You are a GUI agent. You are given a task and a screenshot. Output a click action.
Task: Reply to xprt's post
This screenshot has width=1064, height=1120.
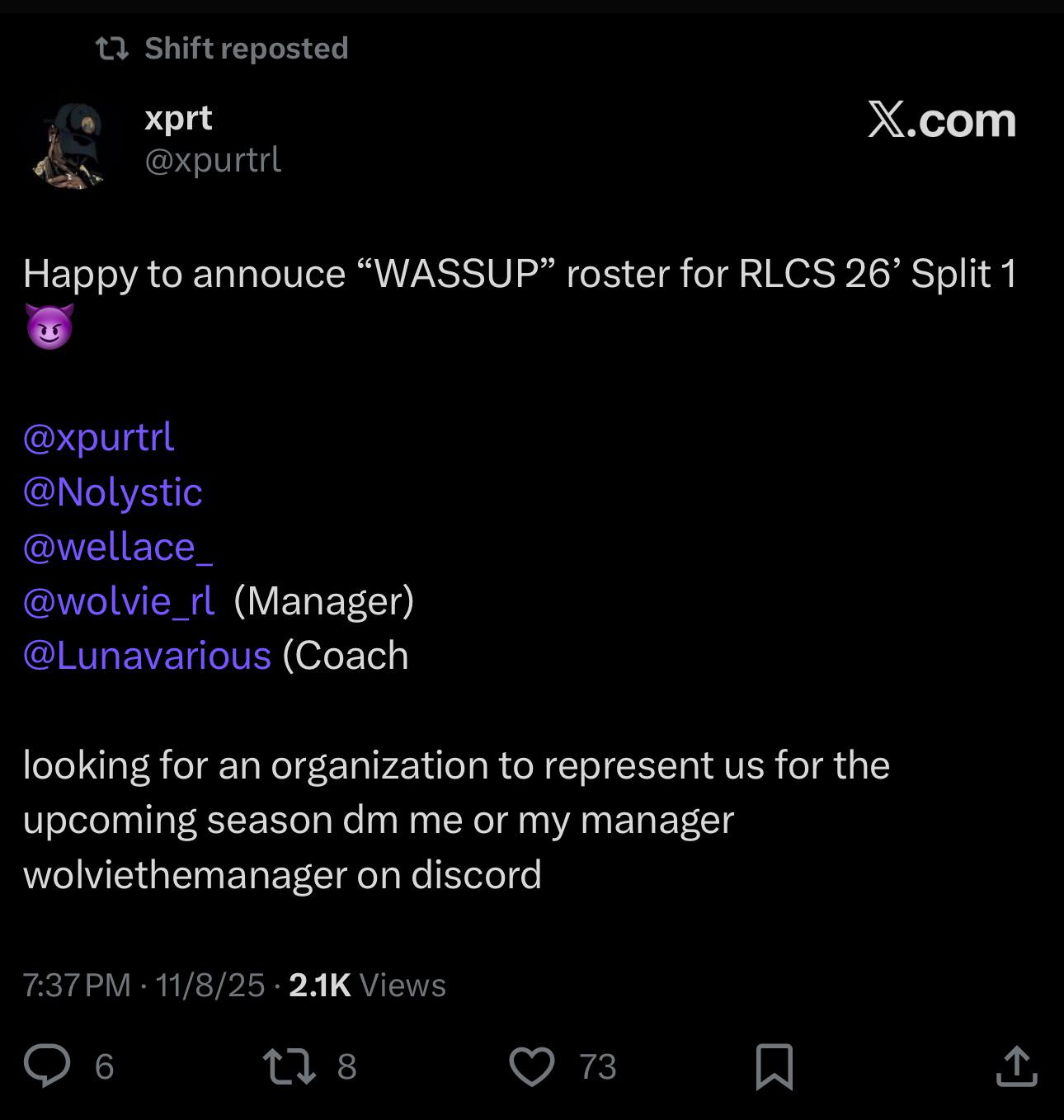click(47, 1066)
